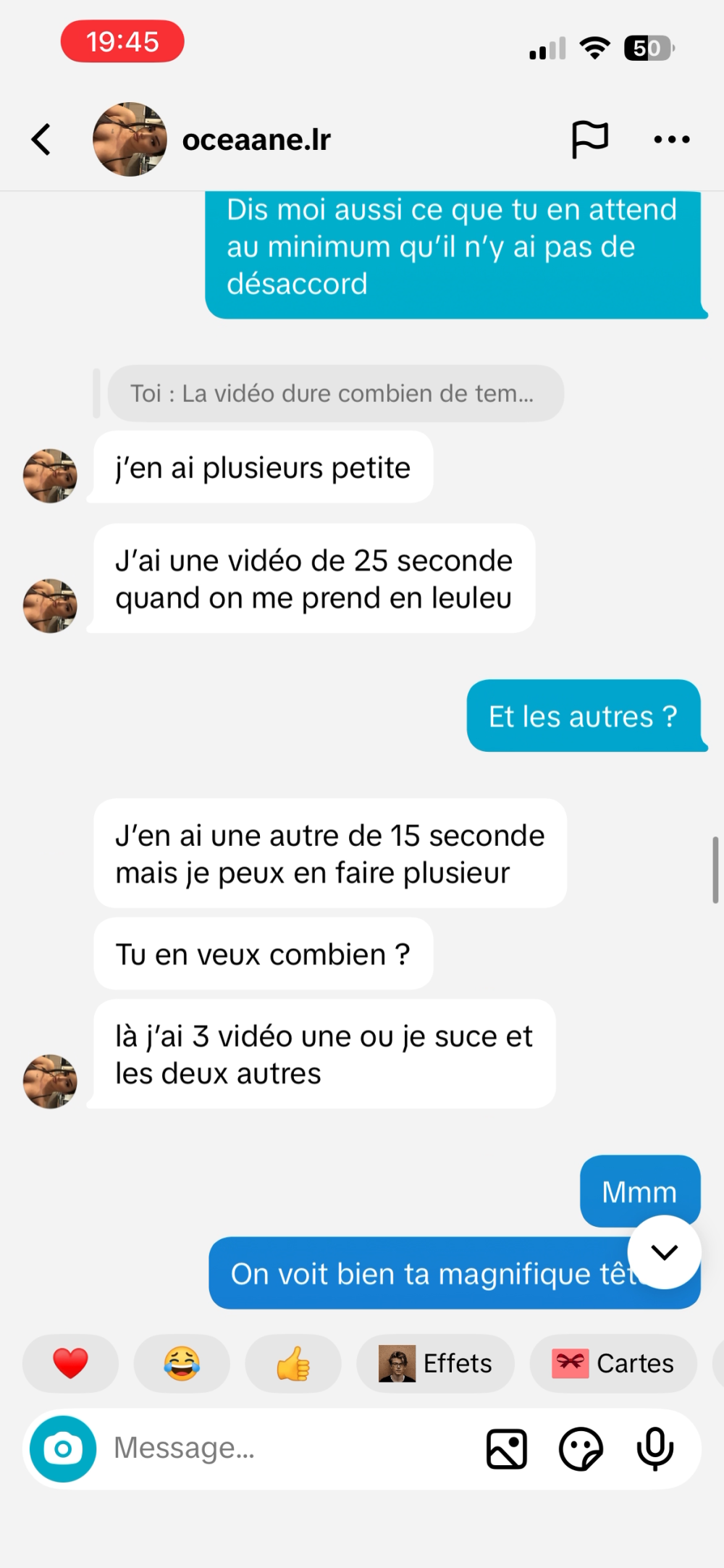The height and width of the screenshot is (1568, 724).
Task: Tap the flag icon in the header
Action: point(589,139)
